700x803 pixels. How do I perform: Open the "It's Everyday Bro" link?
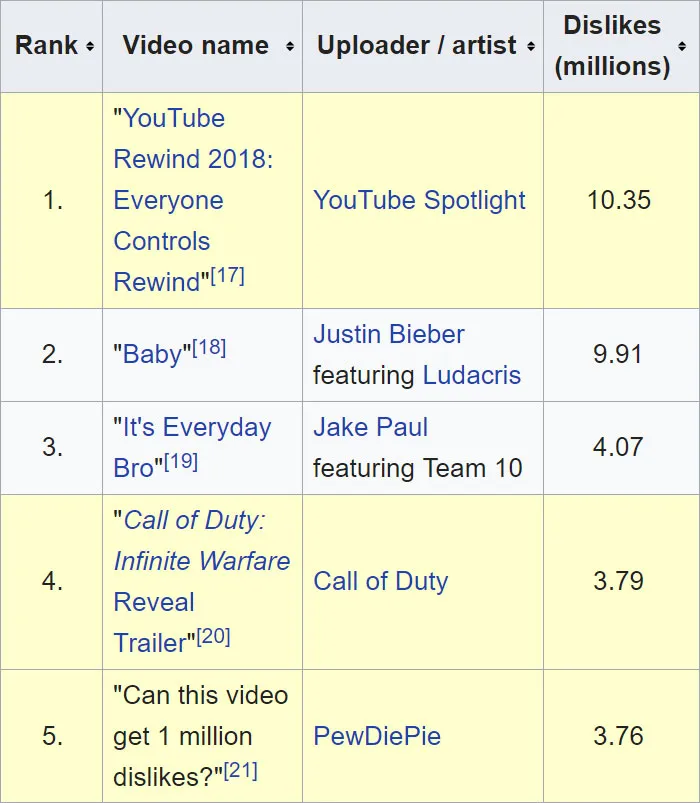click(x=192, y=447)
